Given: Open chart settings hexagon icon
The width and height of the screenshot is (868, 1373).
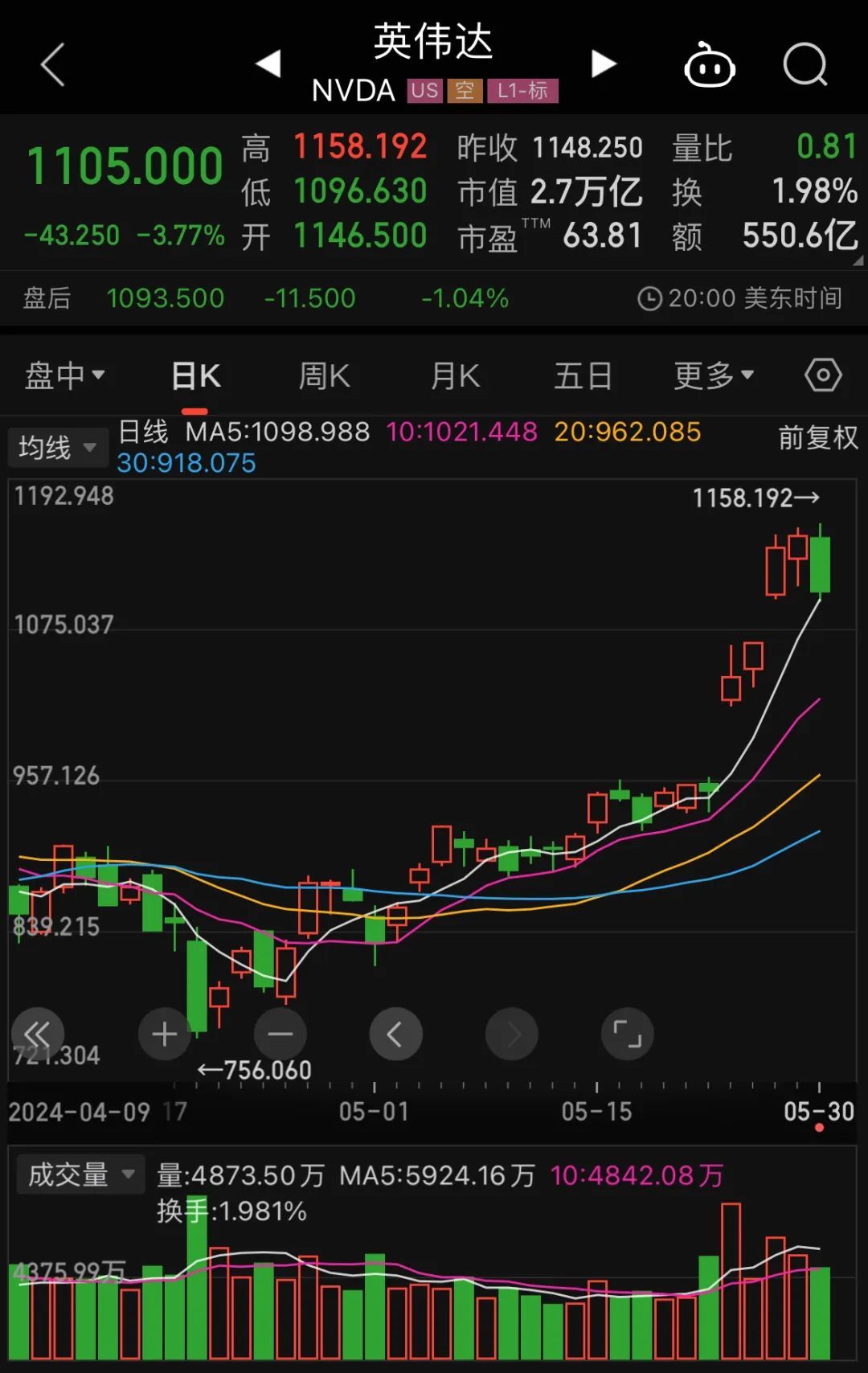Looking at the screenshot, I should point(823,375).
